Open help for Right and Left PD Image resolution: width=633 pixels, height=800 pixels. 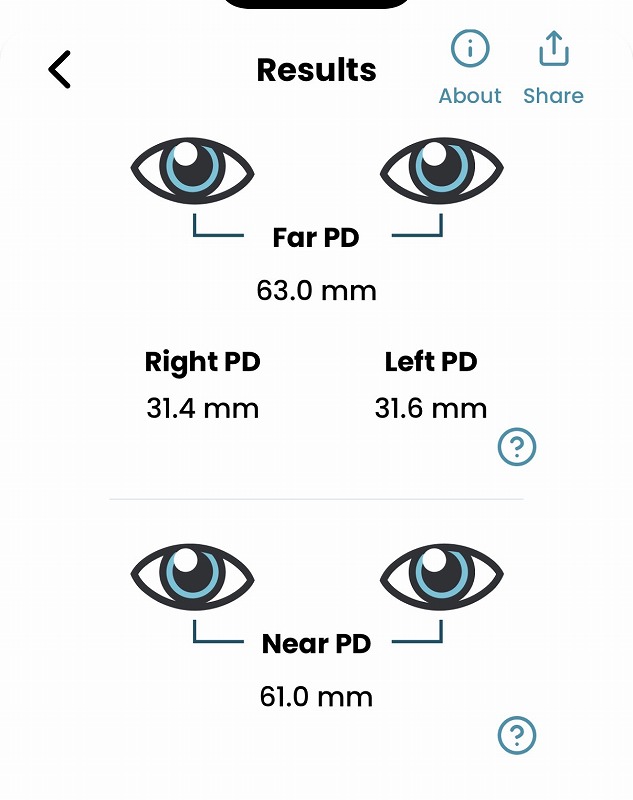(x=517, y=447)
